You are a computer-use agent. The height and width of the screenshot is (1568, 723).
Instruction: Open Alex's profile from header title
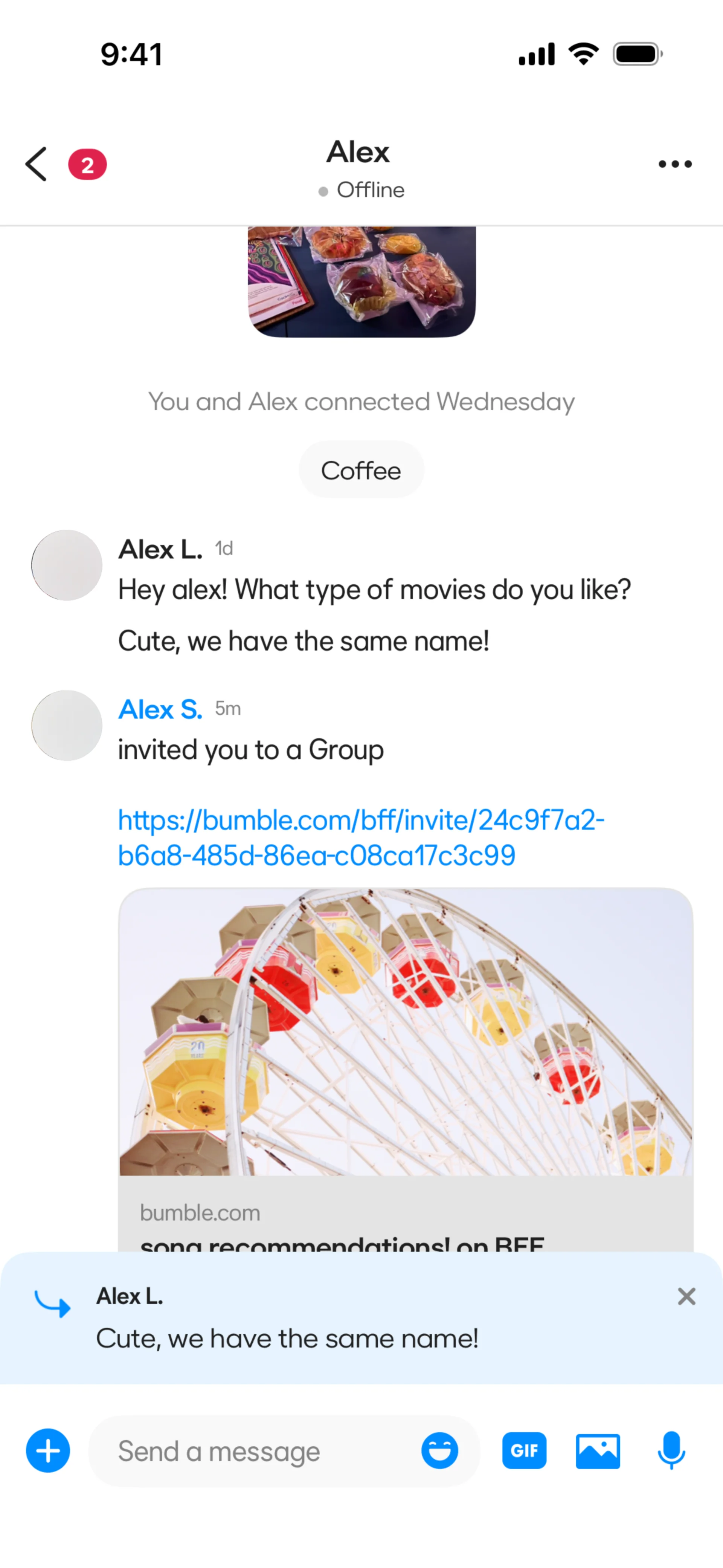[358, 152]
